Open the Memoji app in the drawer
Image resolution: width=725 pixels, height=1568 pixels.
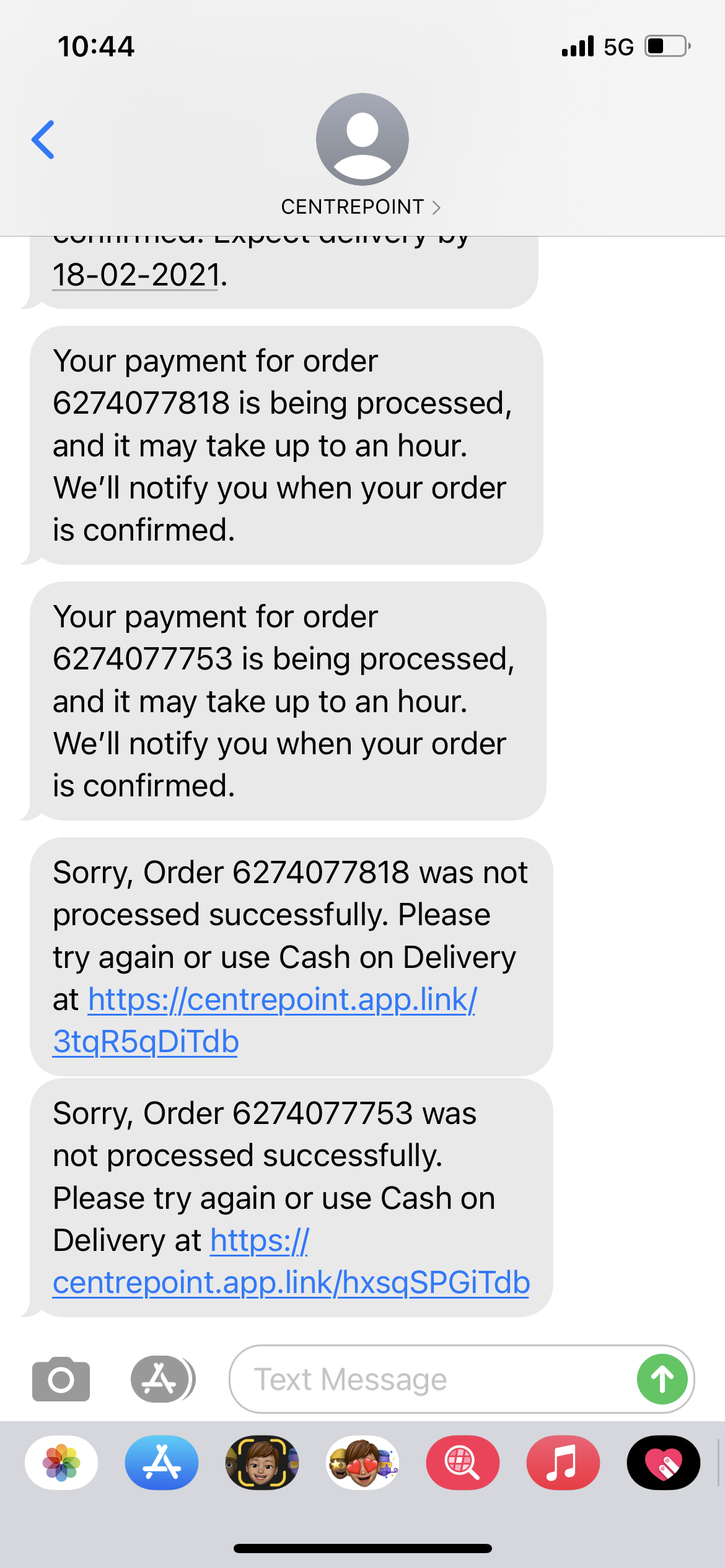click(262, 1463)
